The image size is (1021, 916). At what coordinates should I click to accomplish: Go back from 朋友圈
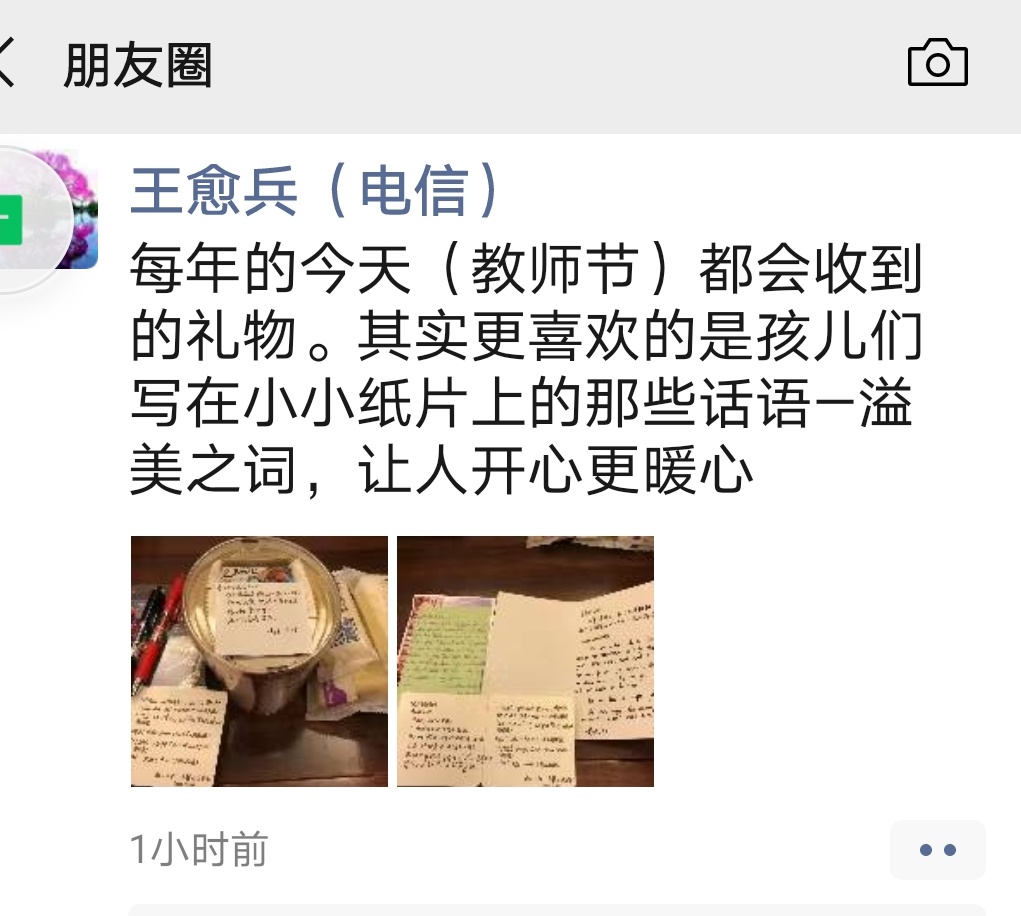[x=8, y=66]
